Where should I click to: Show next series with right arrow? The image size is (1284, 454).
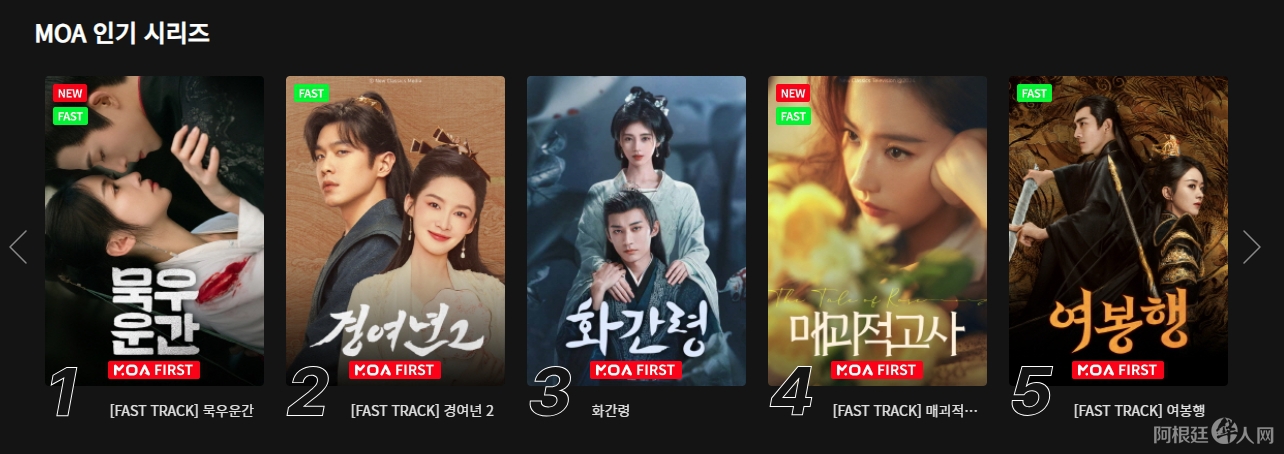(1251, 247)
